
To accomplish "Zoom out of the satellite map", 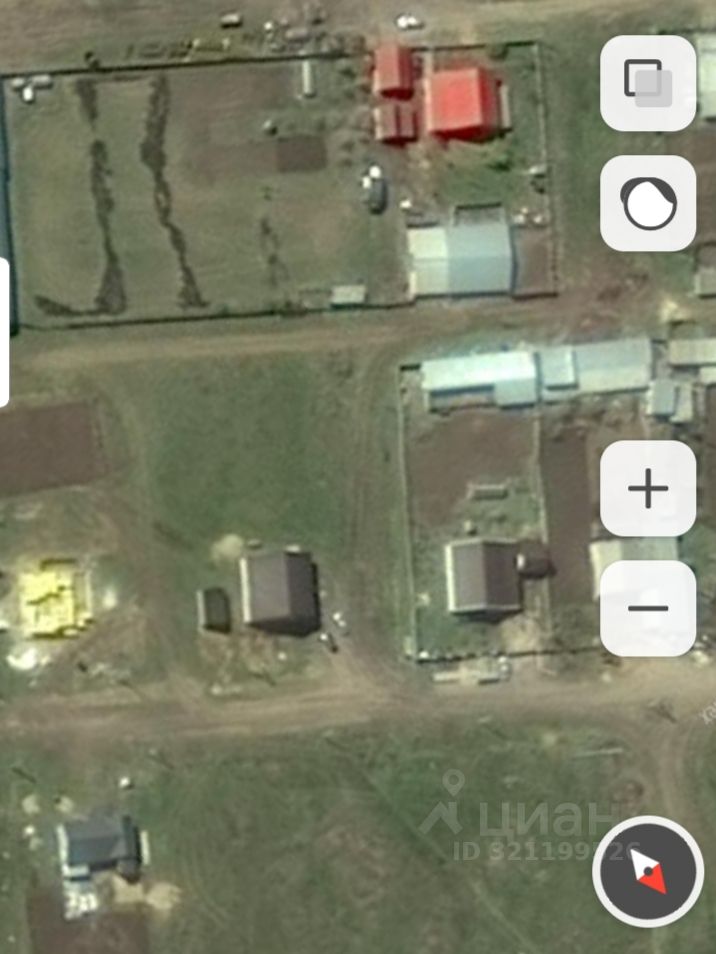I will [648, 608].
